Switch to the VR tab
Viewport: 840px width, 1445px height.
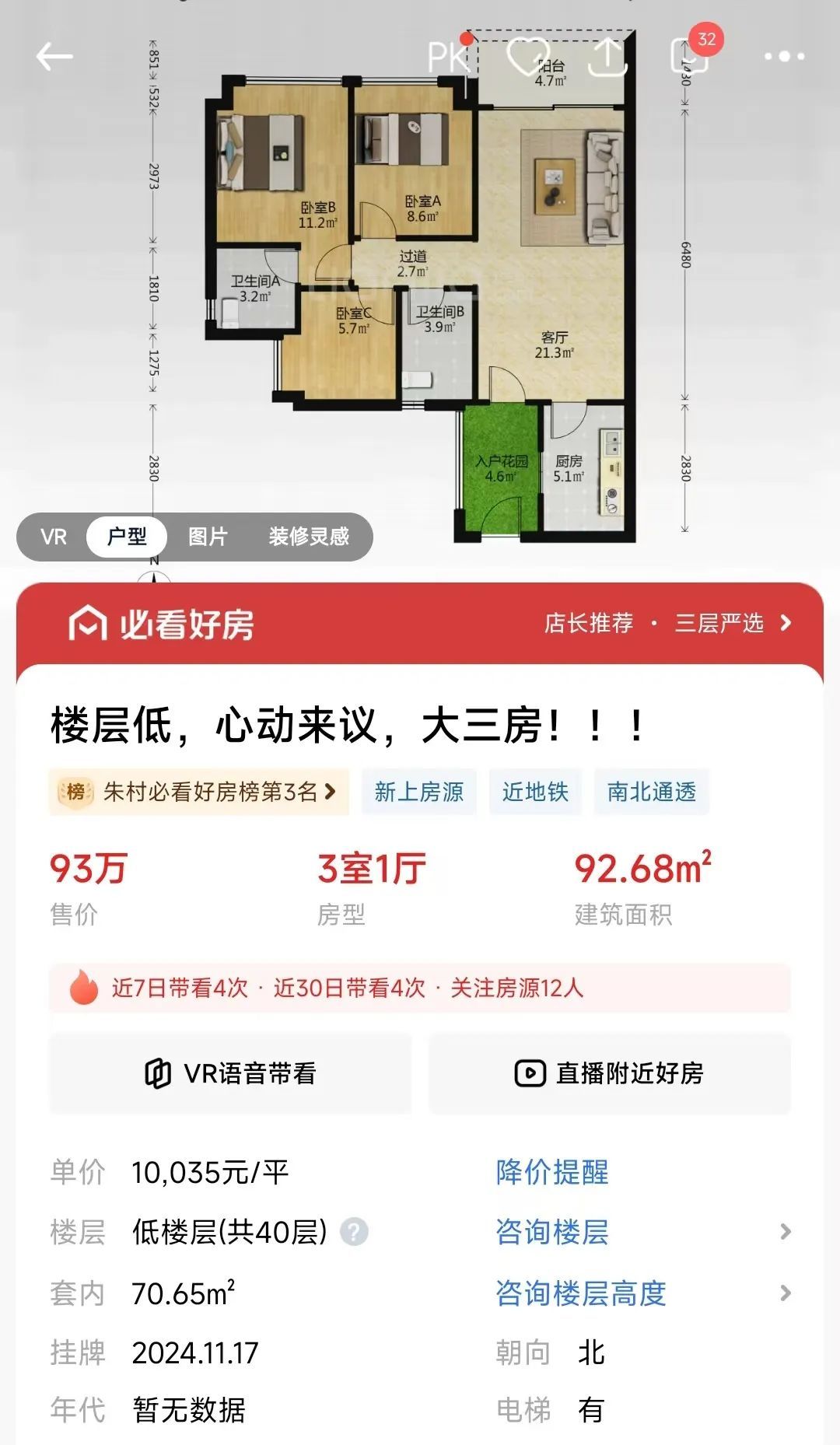[x=54, y=537]
